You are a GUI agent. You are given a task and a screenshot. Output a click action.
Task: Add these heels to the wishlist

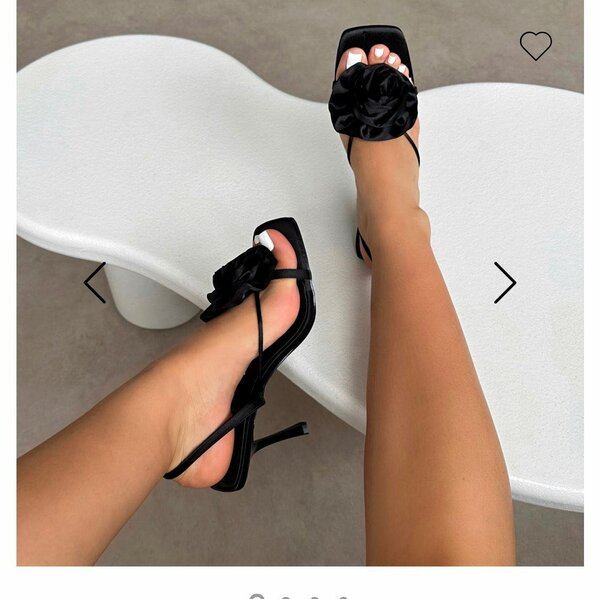pyautogui.click(x=535, y=46)
